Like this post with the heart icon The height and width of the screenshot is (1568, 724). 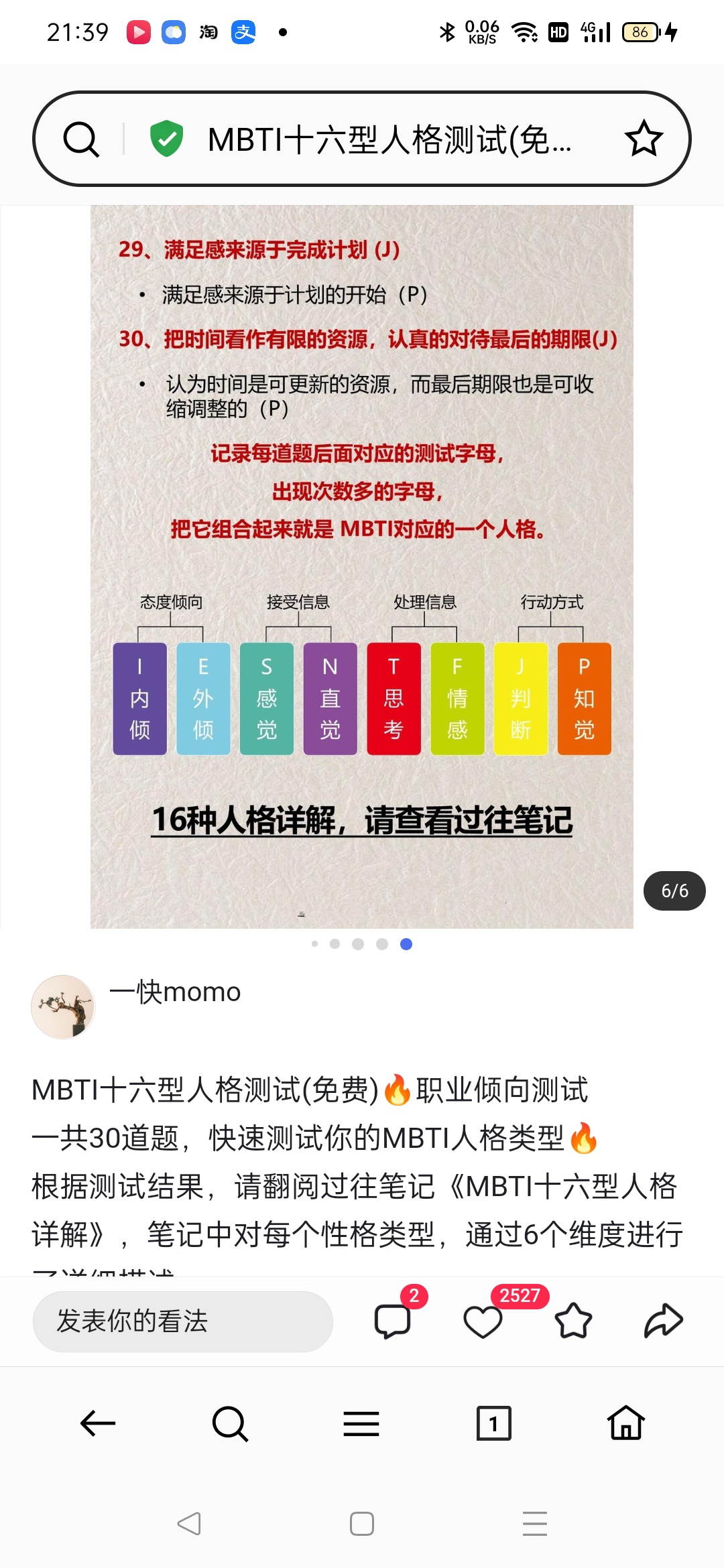tap(483, 1321)
